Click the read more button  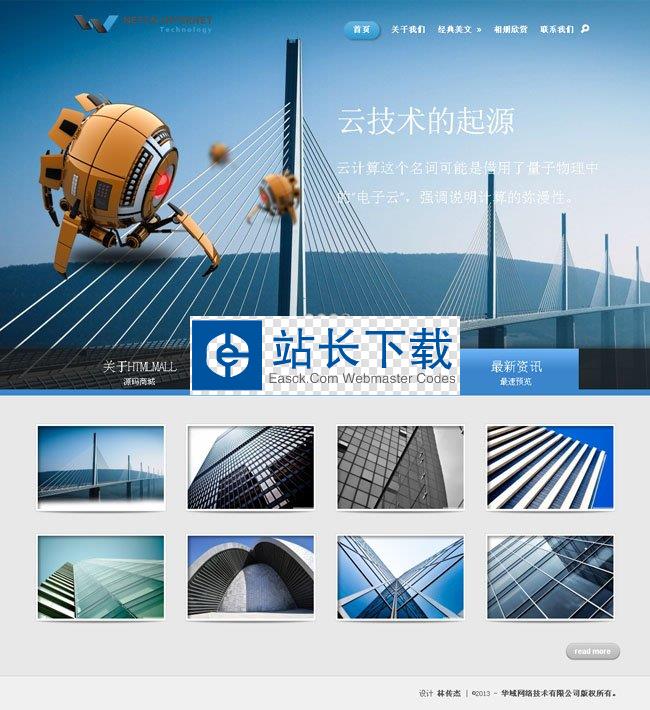point(592,651)
